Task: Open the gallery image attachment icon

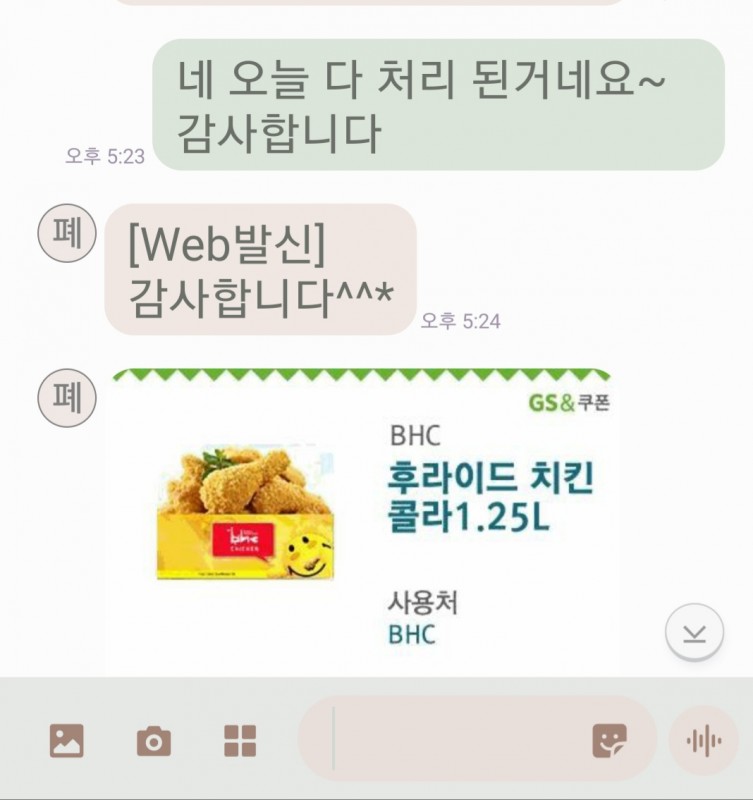Action: [67, 741]
